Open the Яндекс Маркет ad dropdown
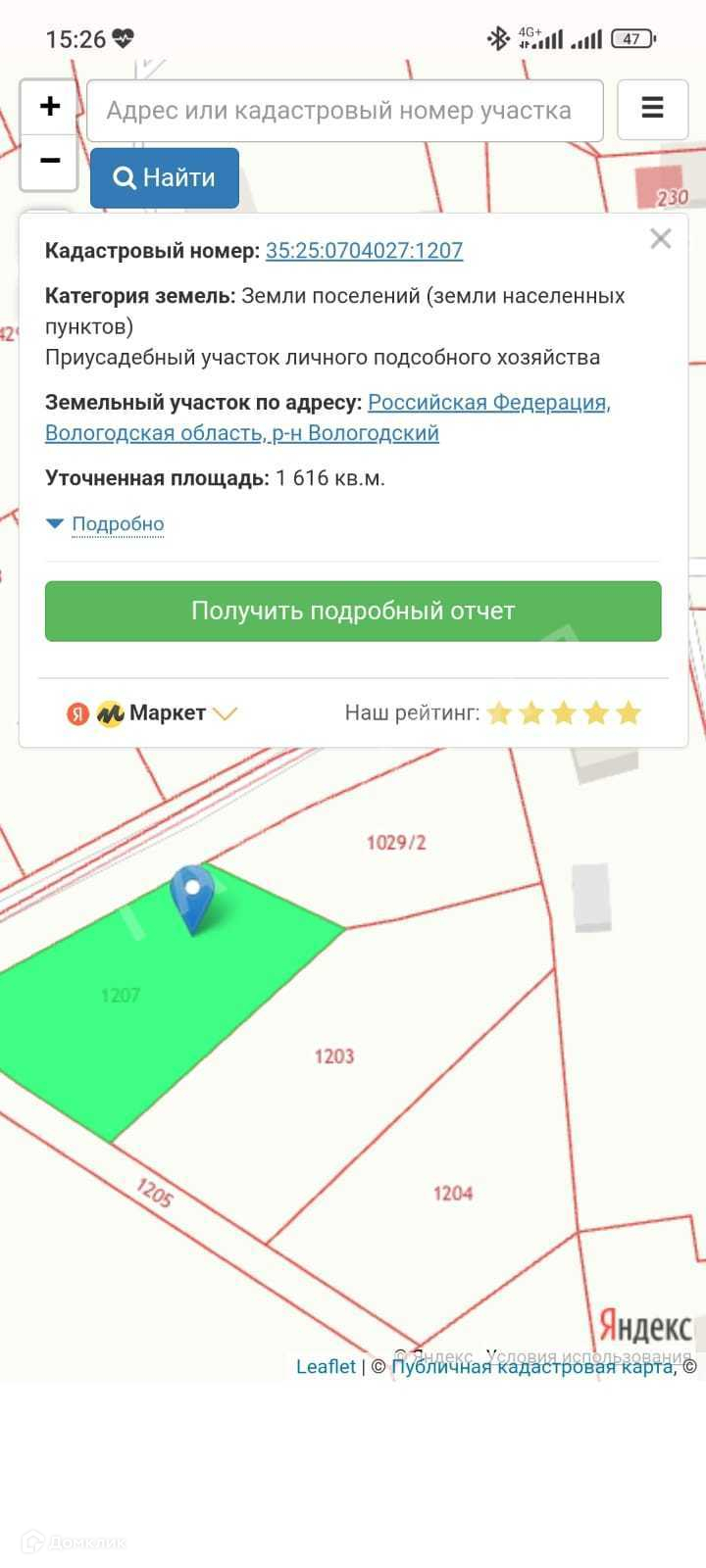This screenshot has width=706, height=1568. (152, 713)
